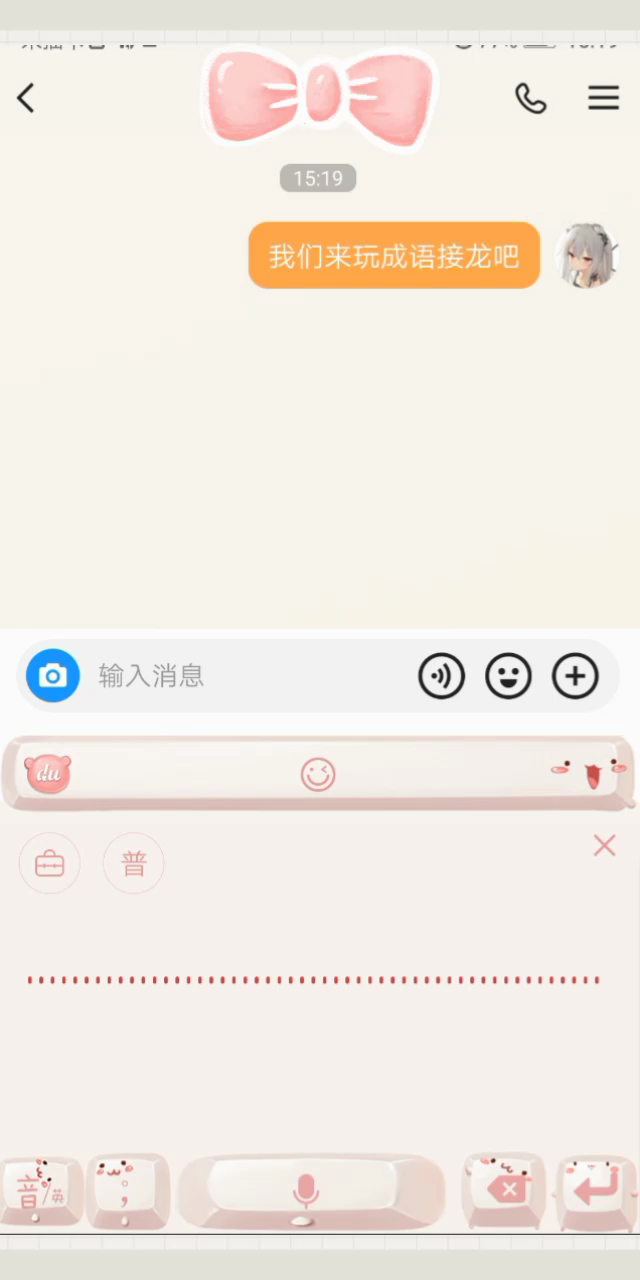
Task: Switch language with 普/英 key
Action: (42, 1191)
